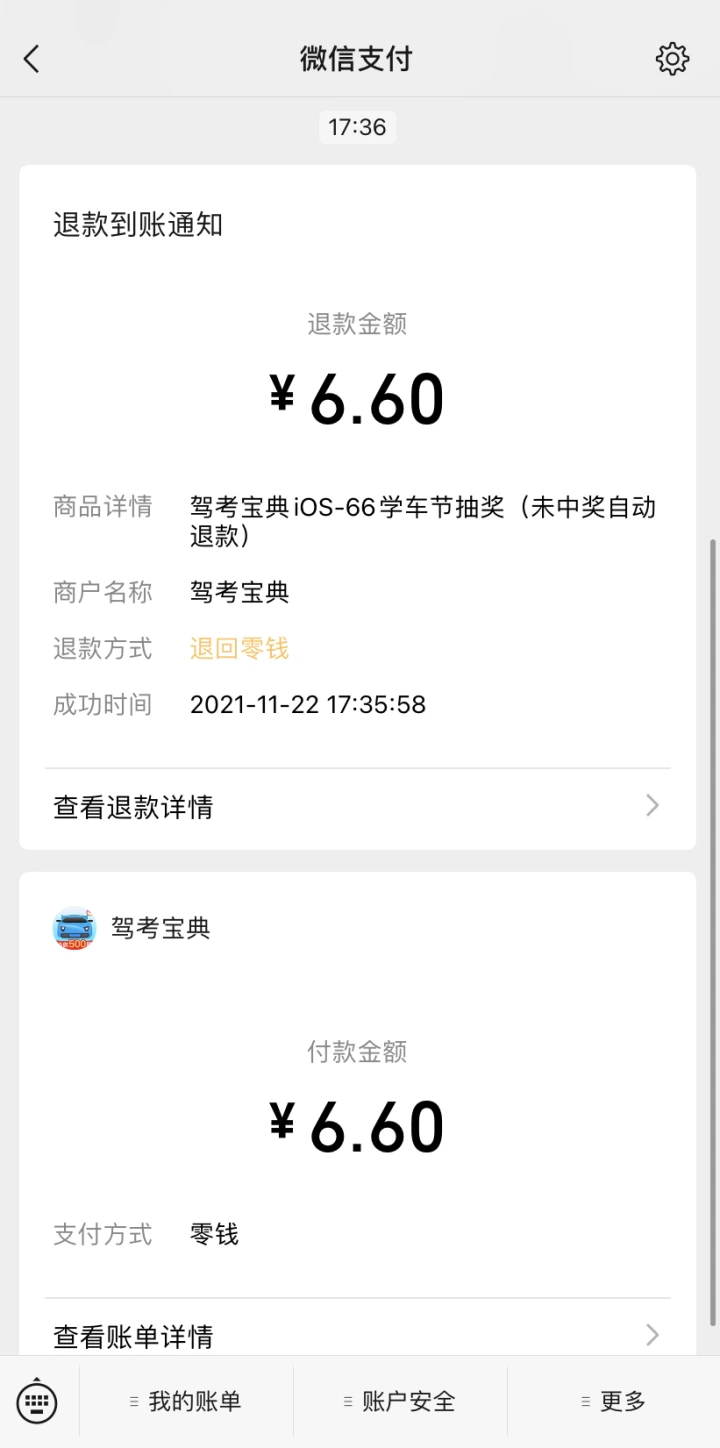720x1448 pixels.
Task: Open the settings gear icon
Action: click(x=672, y=59)
